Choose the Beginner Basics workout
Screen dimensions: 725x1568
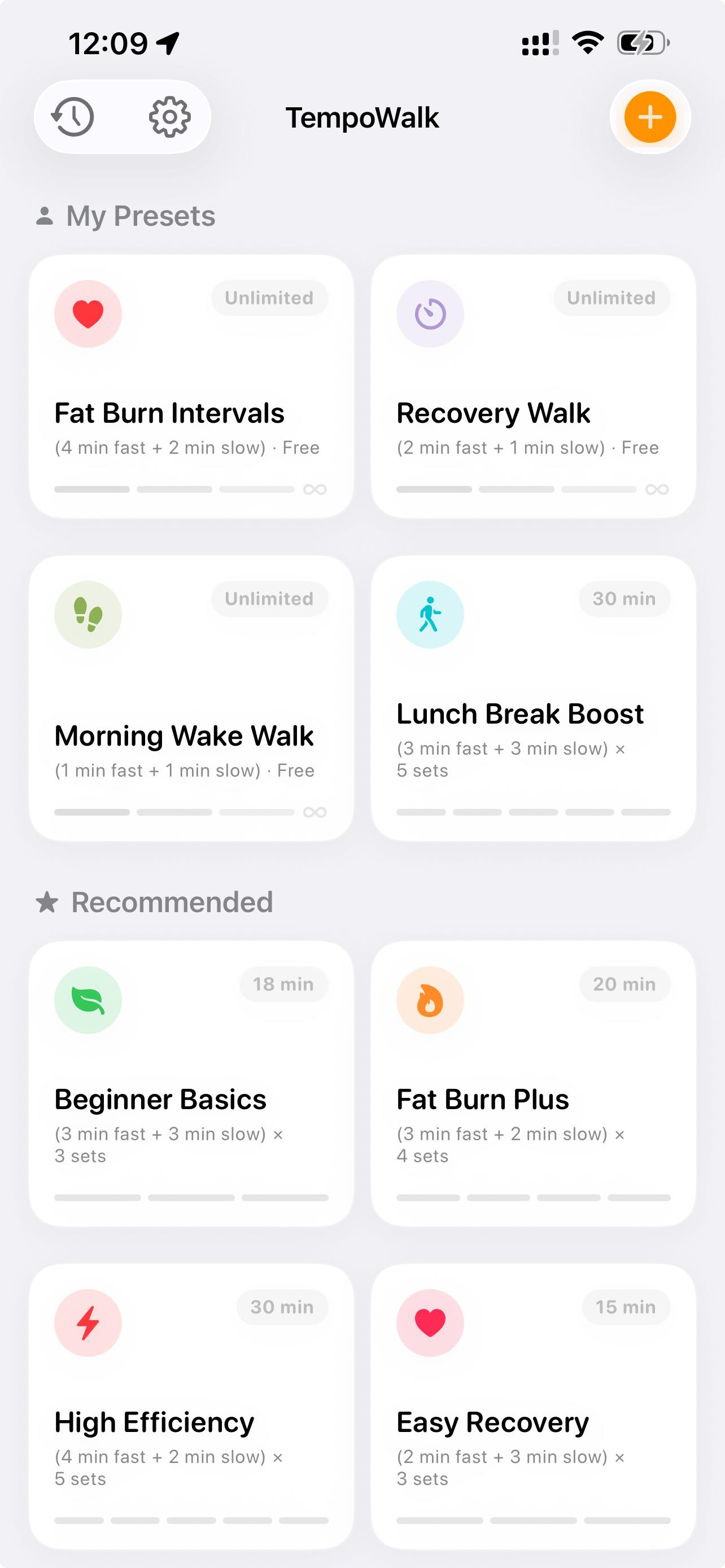[191, 1084]
